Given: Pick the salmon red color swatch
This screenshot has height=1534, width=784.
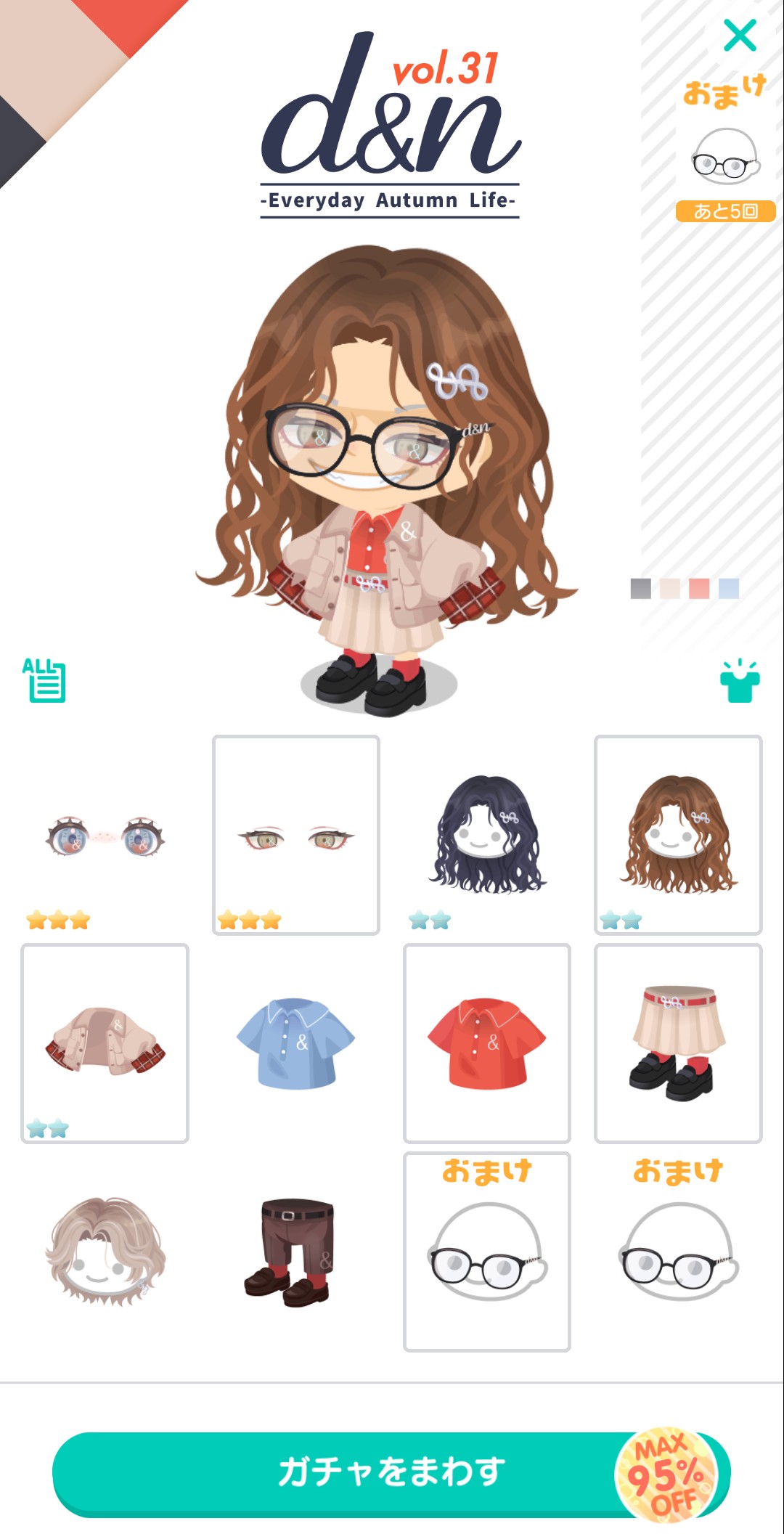Looking at the screenshot, I should pyautogui.click(x=699, y=588).
